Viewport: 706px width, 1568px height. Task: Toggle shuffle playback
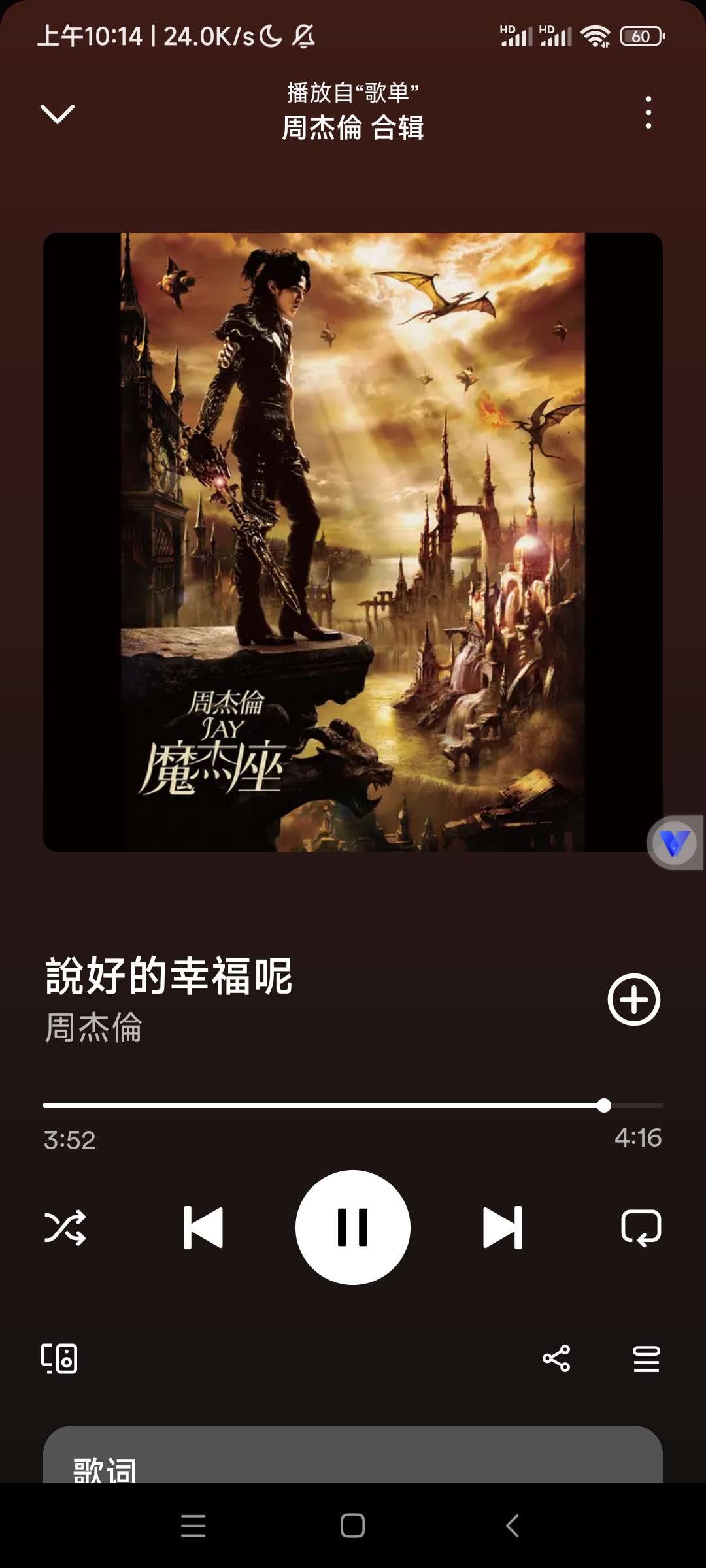tap(65, 1228)
